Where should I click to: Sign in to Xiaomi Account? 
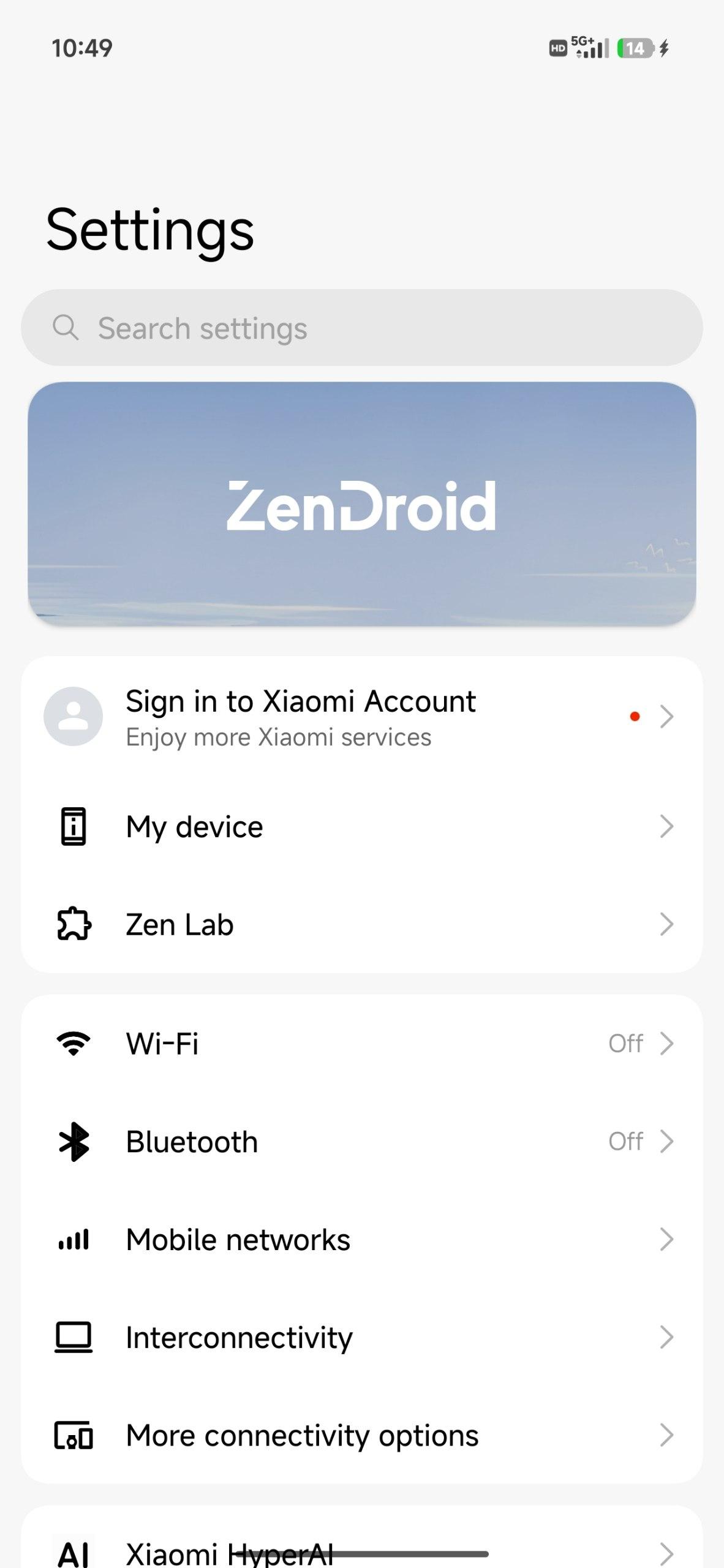pos(361,717)
